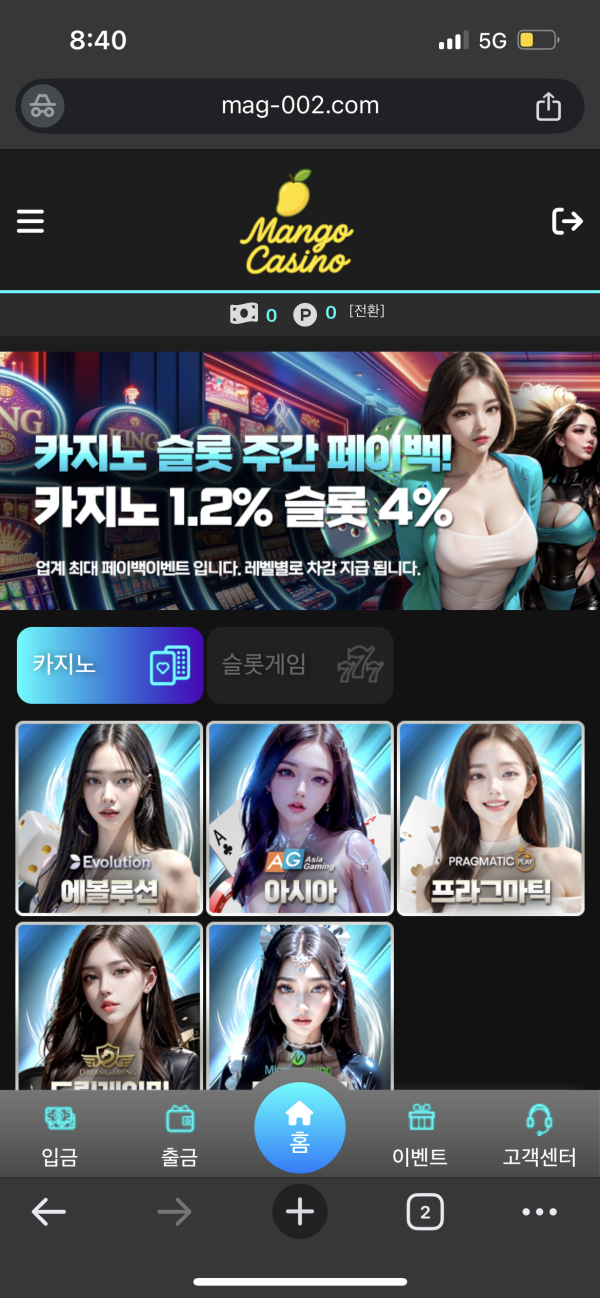Tap the mag-002.com address bar
The image size is (600, 1298).
300,106
